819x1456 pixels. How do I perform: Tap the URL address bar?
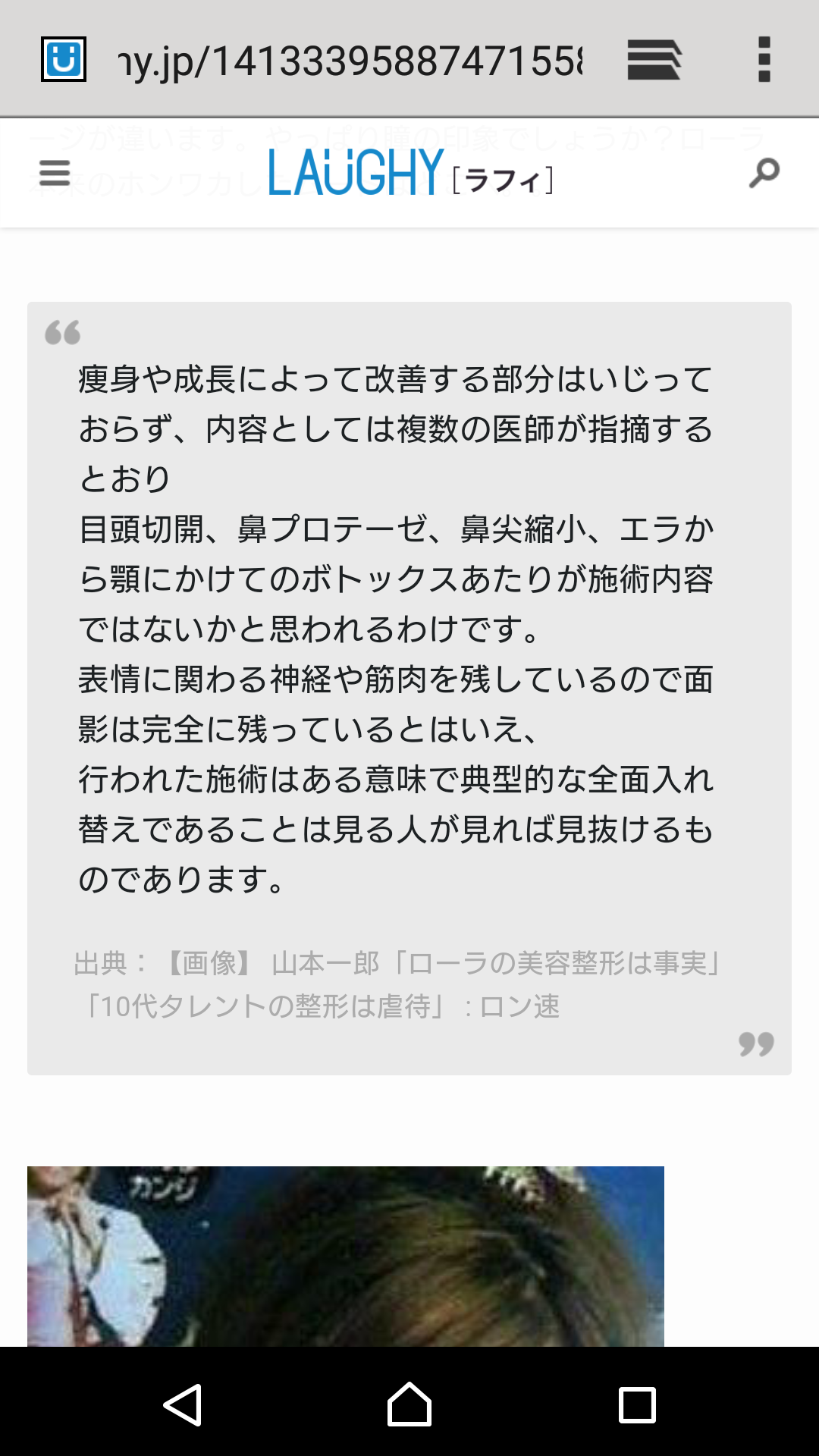(349, 61)
